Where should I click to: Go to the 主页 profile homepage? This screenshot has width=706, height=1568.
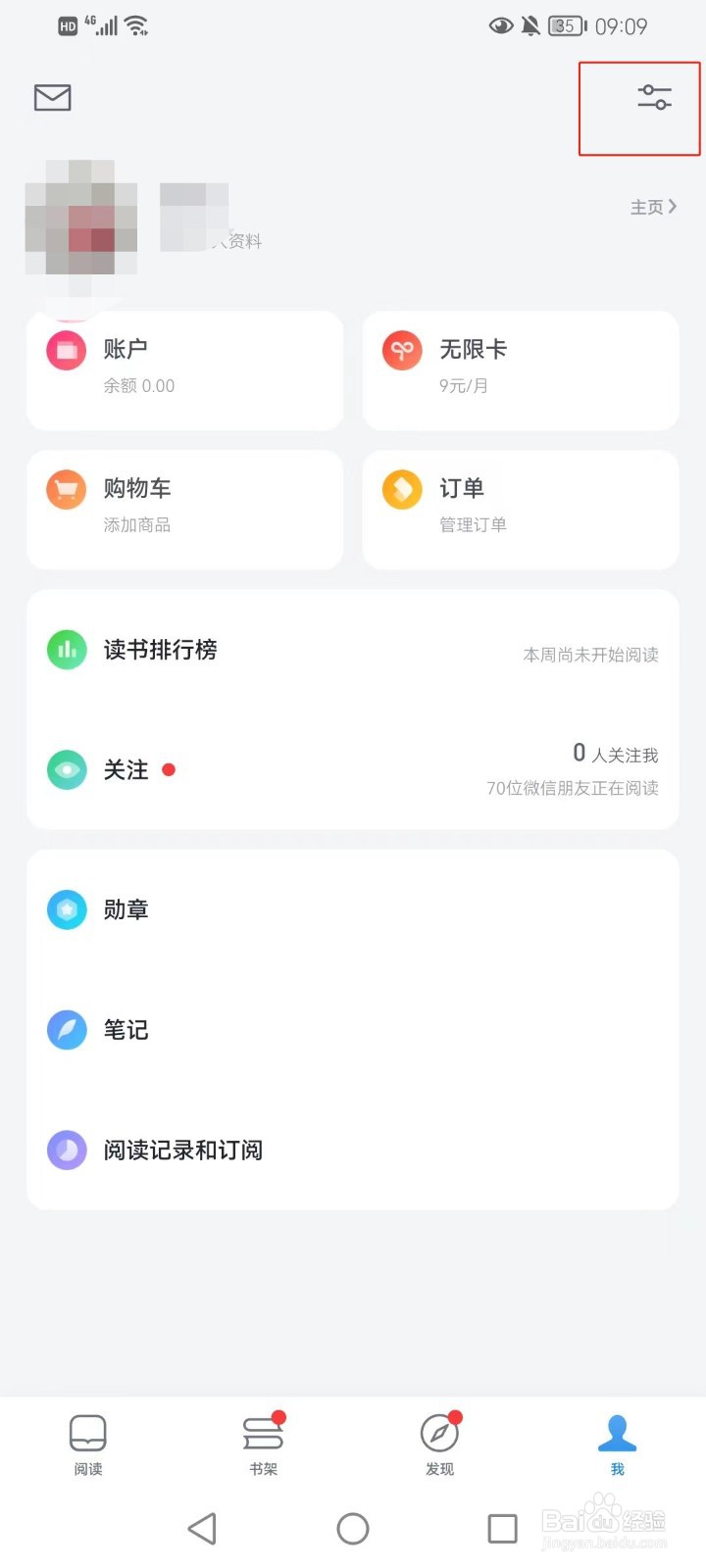(653, 207)
